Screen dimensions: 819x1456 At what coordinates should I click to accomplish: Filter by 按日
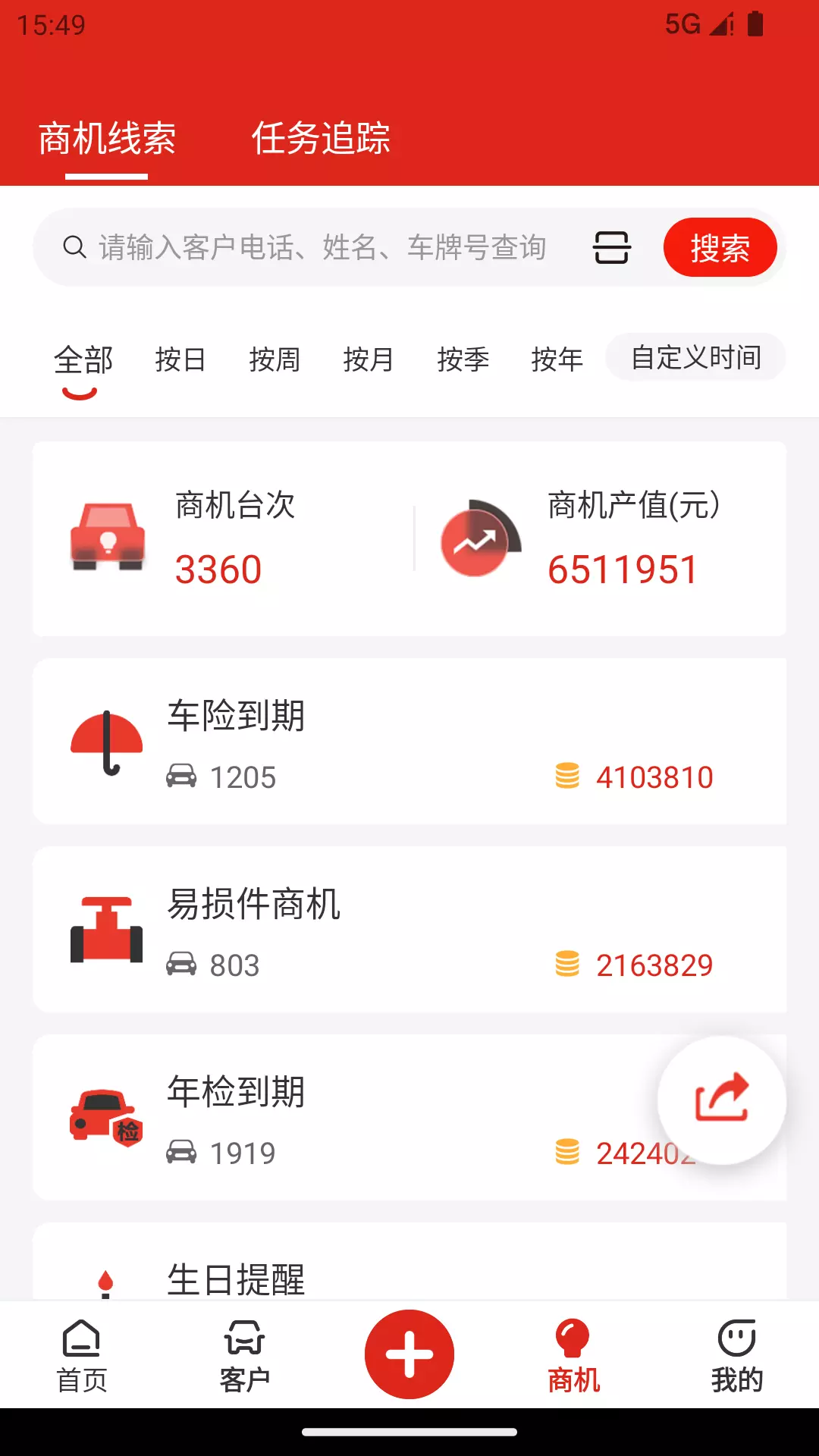tap(180, 359)
